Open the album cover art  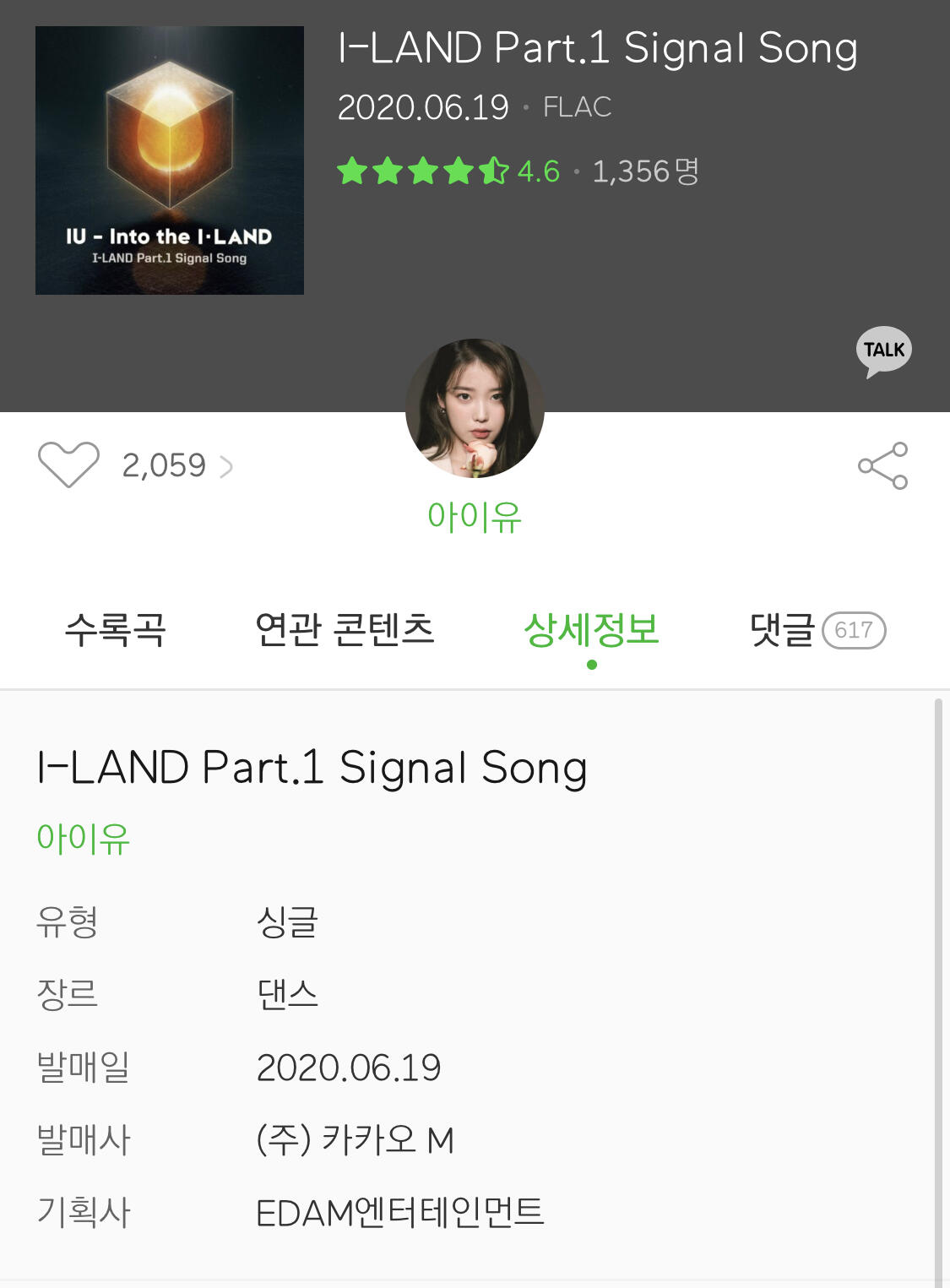pos(170,160)
